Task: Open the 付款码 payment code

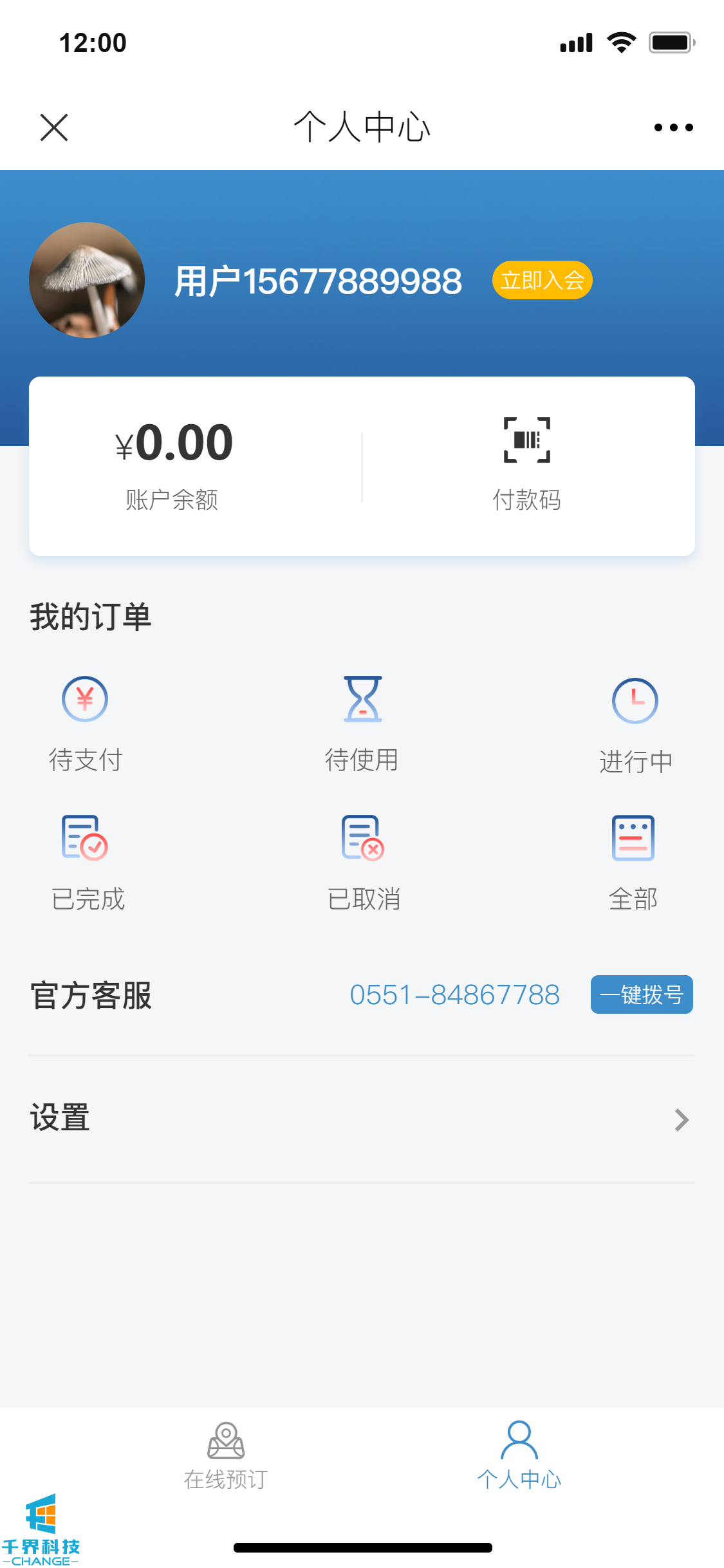Action: coord(526,463)
